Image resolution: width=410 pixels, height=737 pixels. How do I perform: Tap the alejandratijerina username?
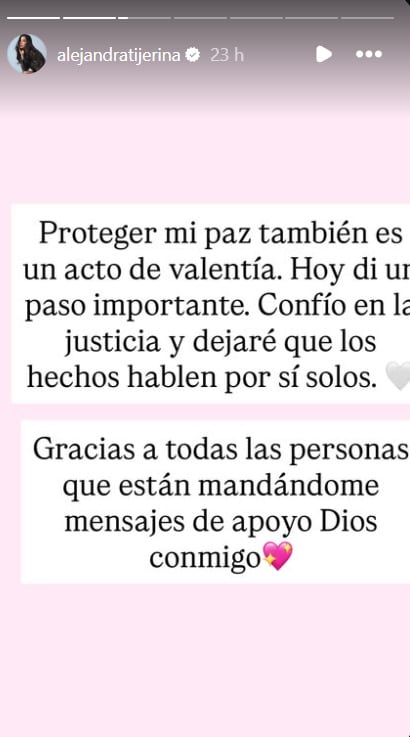[x=118, y=55]
